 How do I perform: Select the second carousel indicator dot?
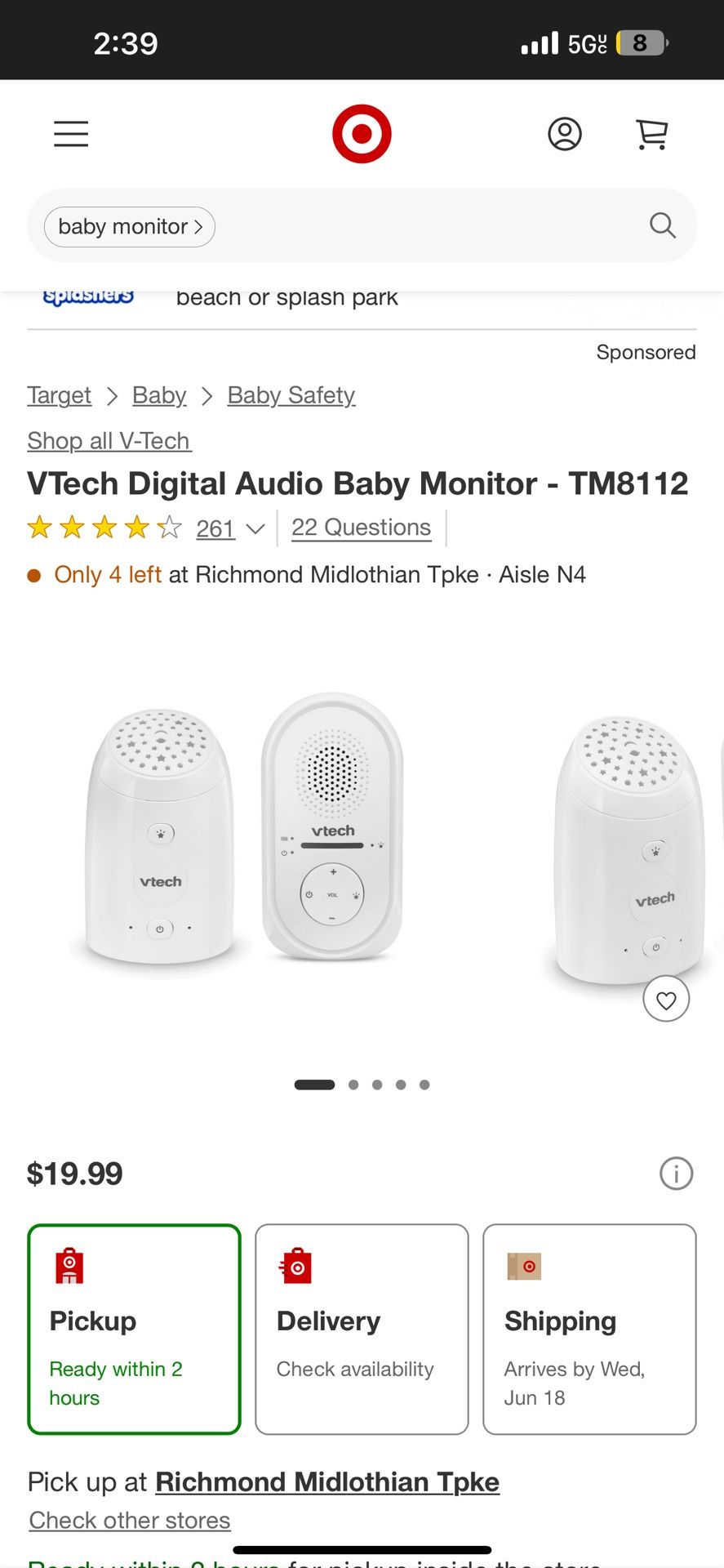(353, 1085)
